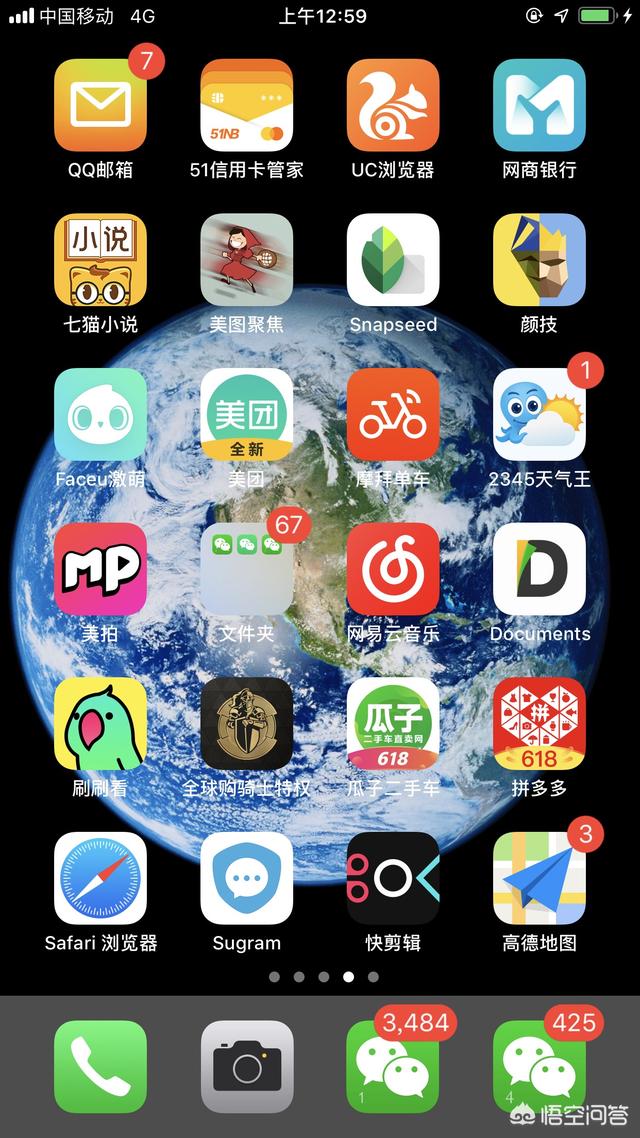Open Safari 浏览器
The width and height of the screenshot is (640, 1138).
pyautogui.click(x=100, y=878)
